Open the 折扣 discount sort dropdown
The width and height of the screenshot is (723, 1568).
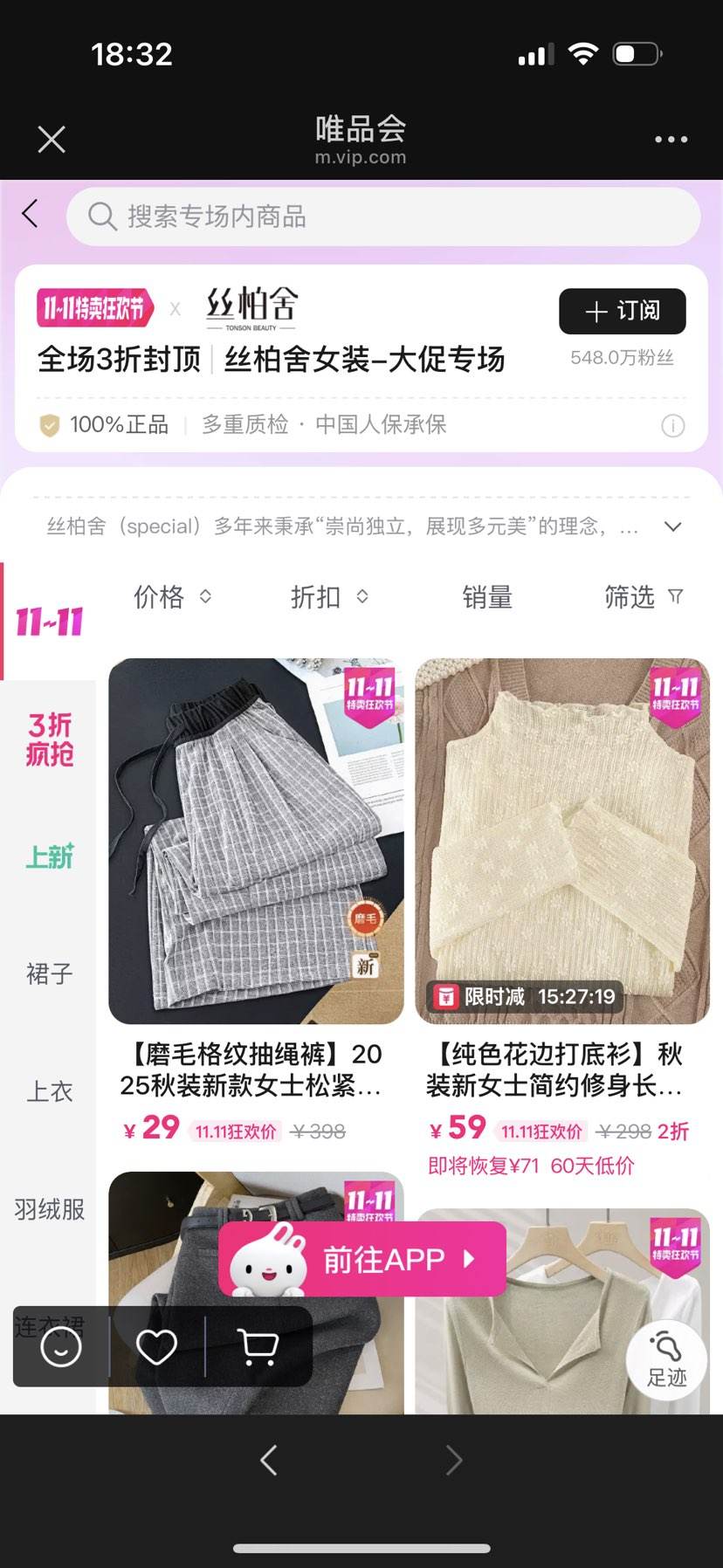[x=327, y=597]
